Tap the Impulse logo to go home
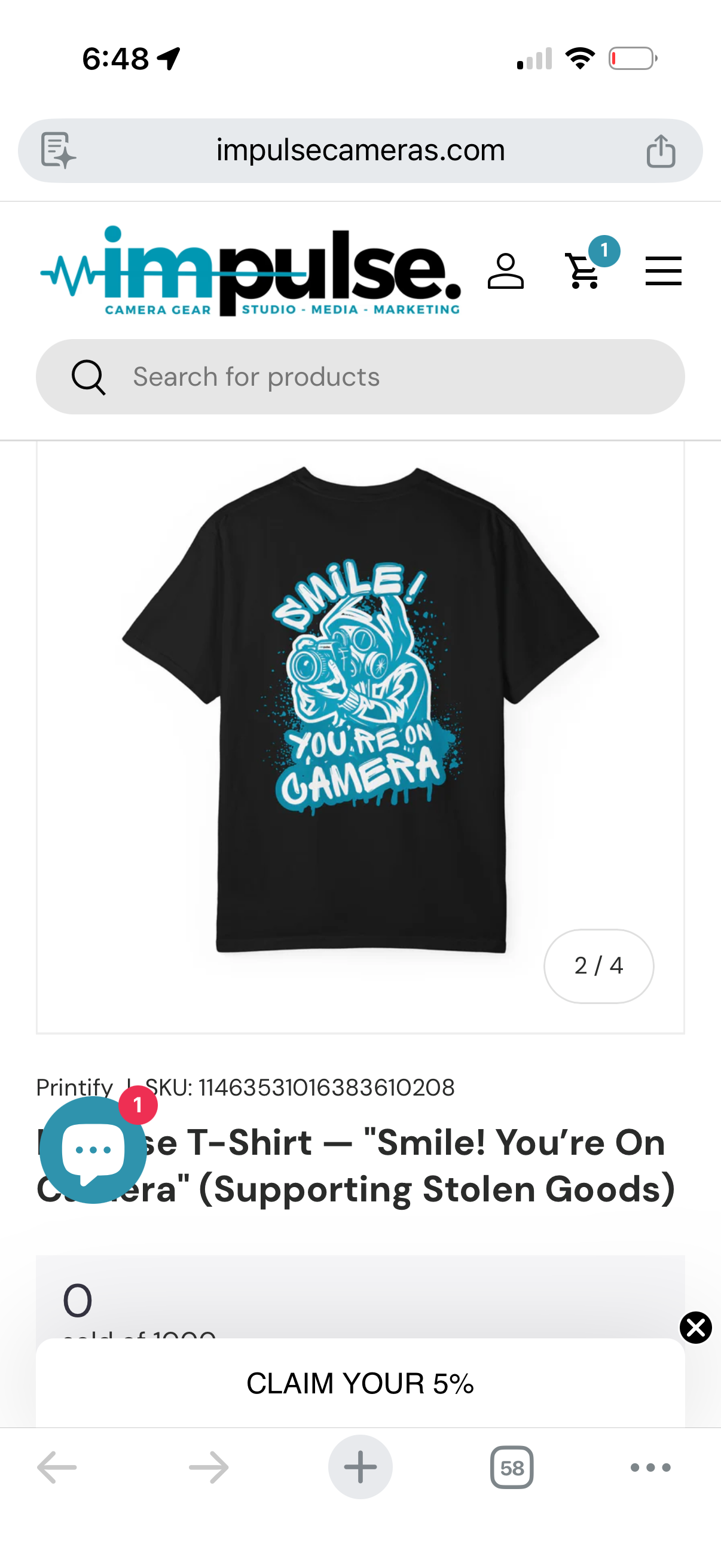The height and width of the screenshot is (1568, 721). click(250, 271)
